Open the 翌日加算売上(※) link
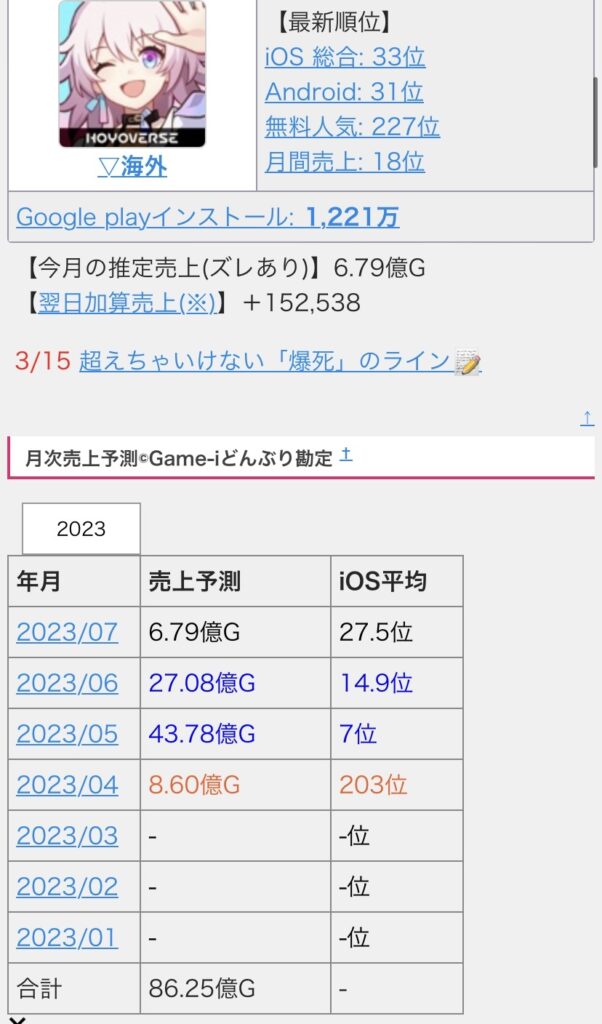The width and height of the screenshot is (602, 1024). pyautogui.click(x=127, y=303)
